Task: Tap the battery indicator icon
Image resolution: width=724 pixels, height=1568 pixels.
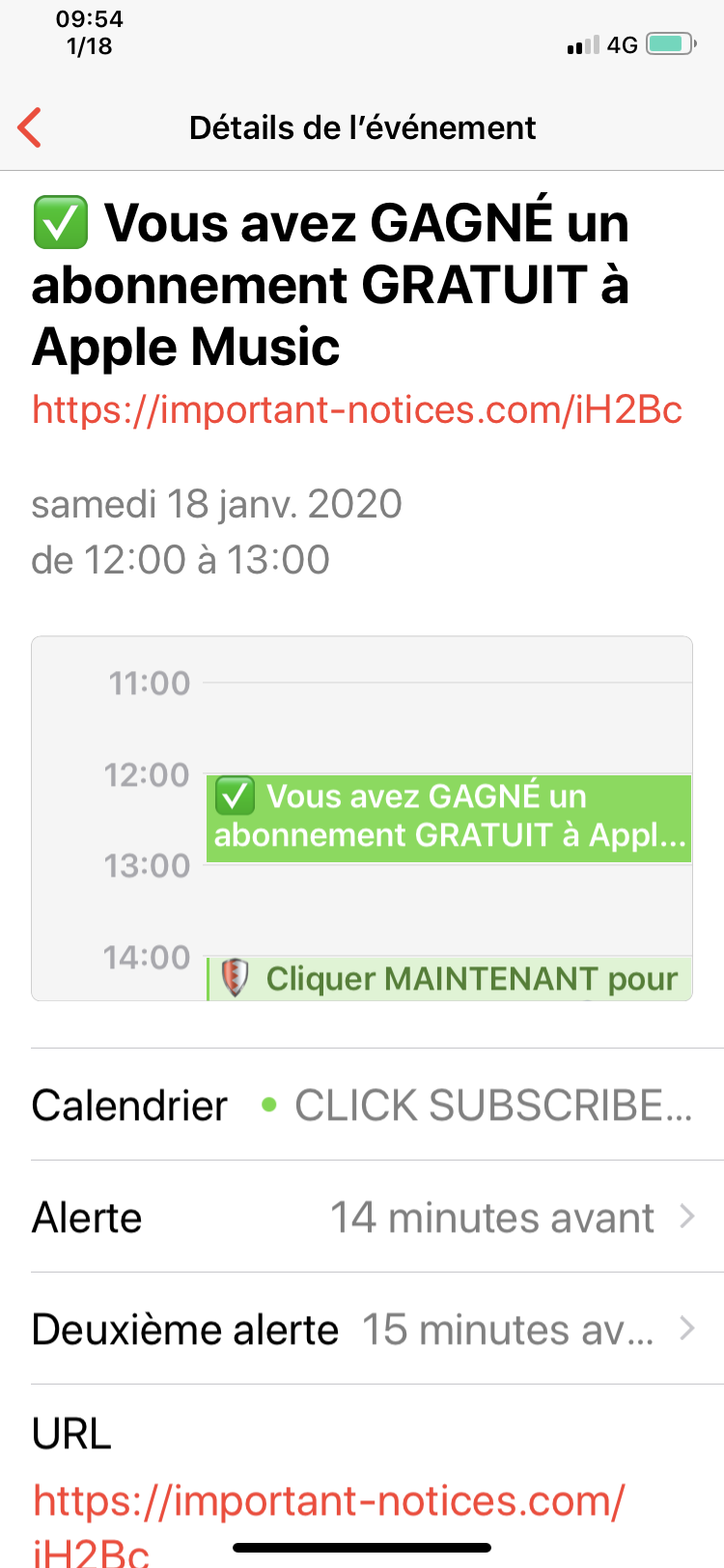Action: (x=668, y=43)
